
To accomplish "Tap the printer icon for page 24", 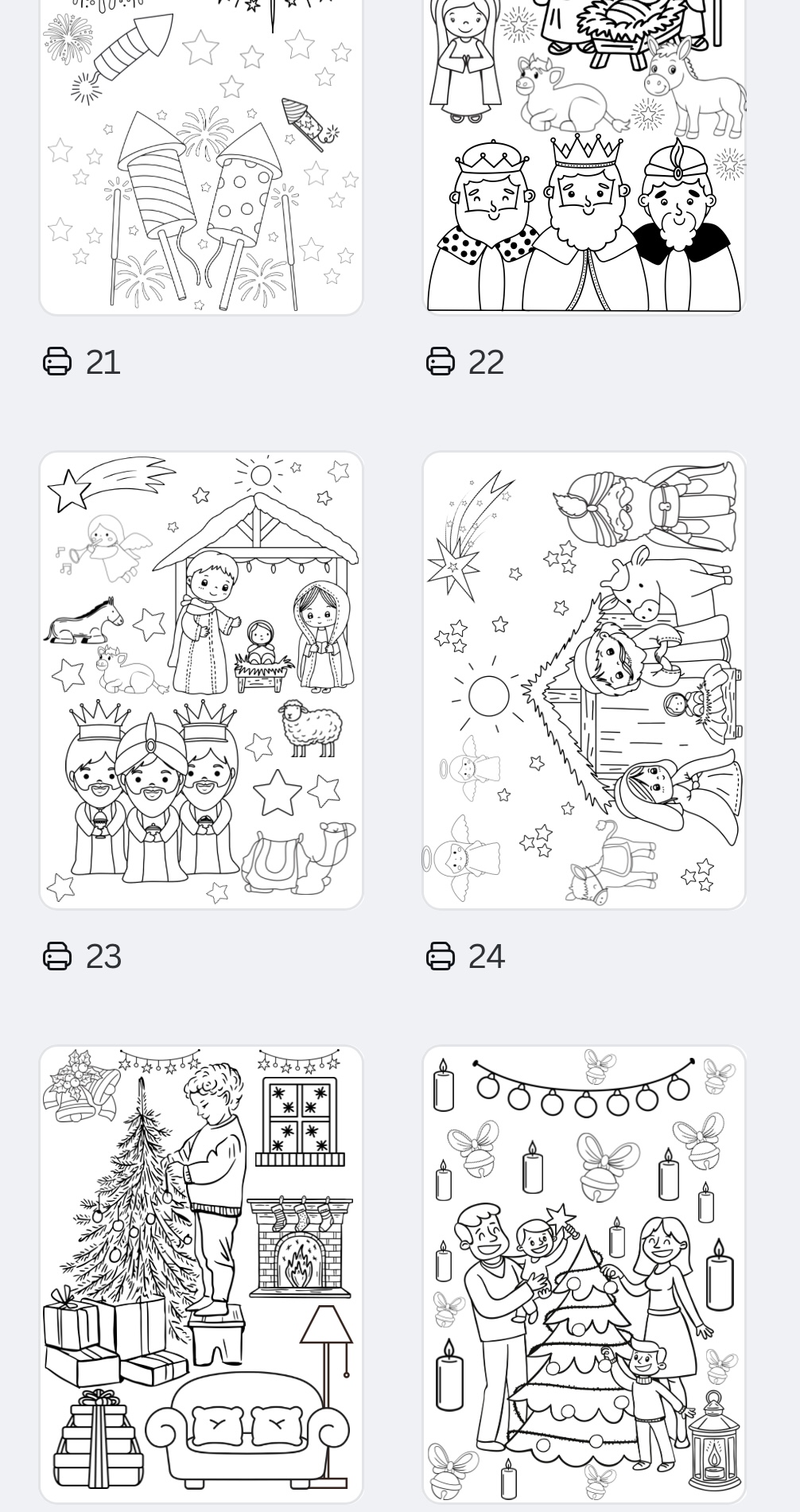I will point(441,955).
